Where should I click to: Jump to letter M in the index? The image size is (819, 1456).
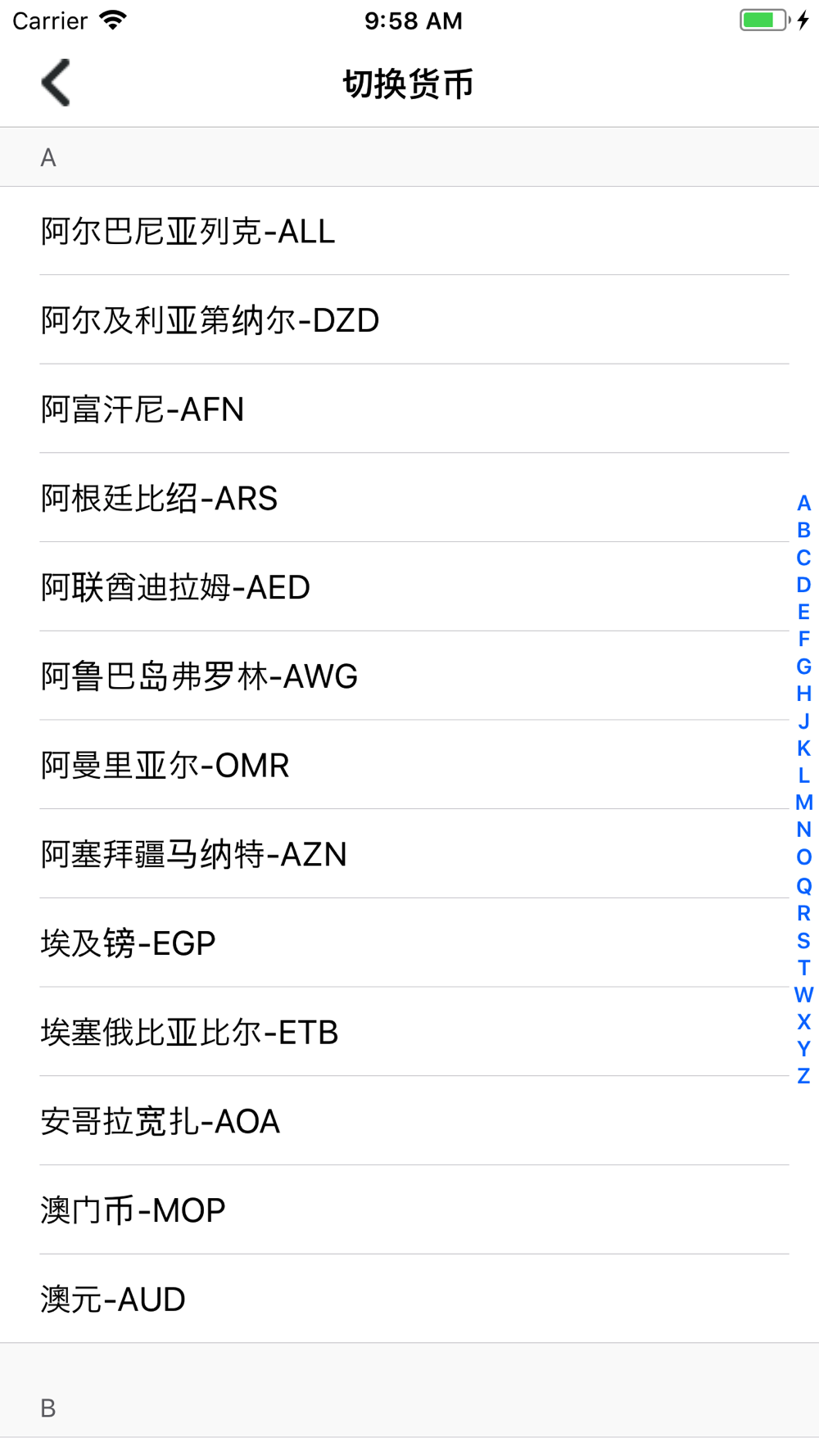coord(804,803)
